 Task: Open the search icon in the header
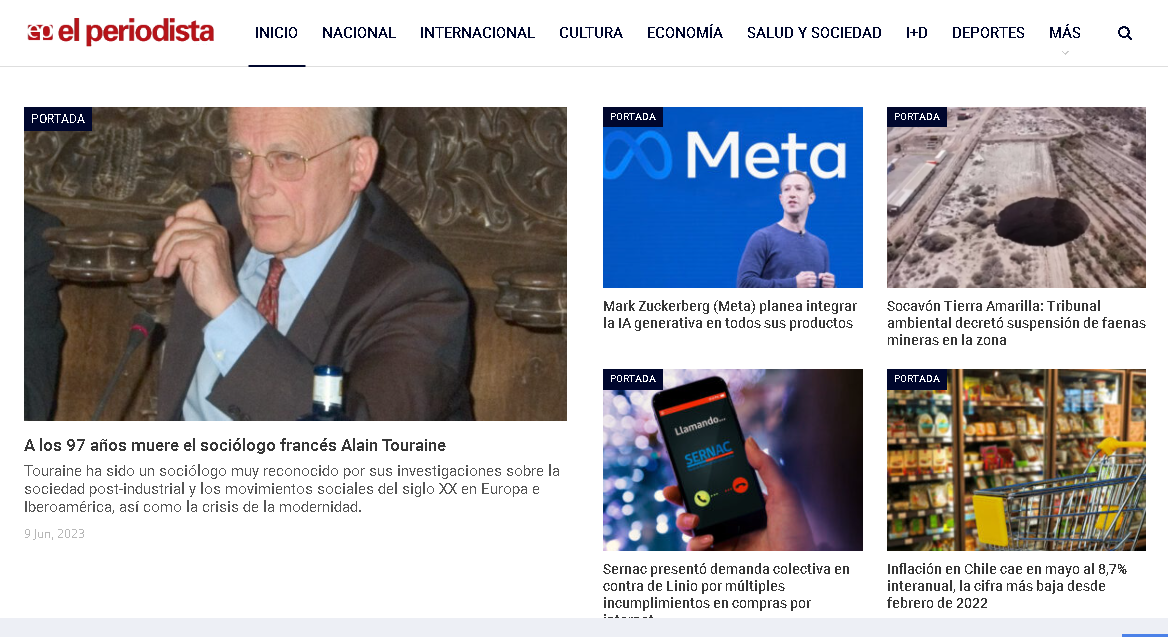pyautogui.click(x=1125, y=33)
